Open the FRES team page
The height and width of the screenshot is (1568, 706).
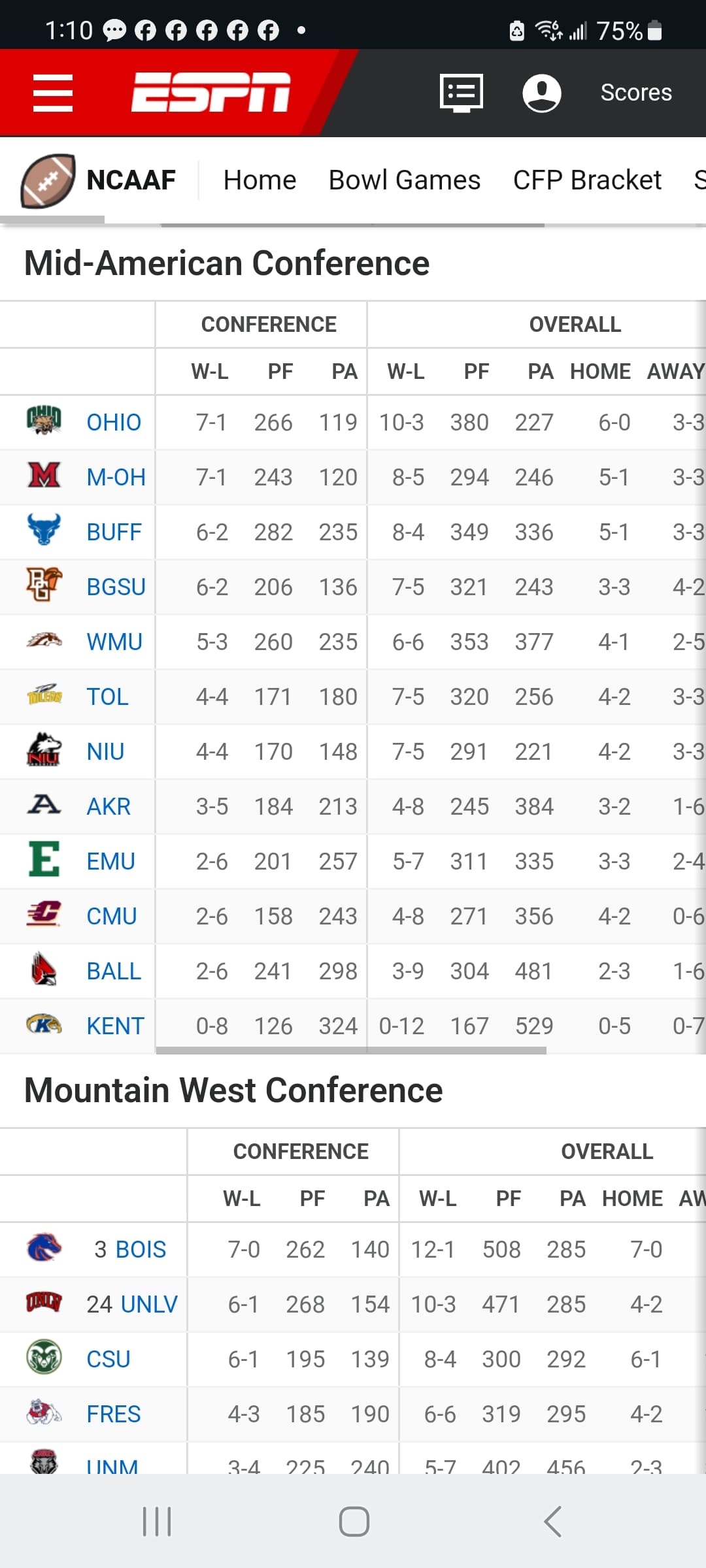pos(114,1414)
